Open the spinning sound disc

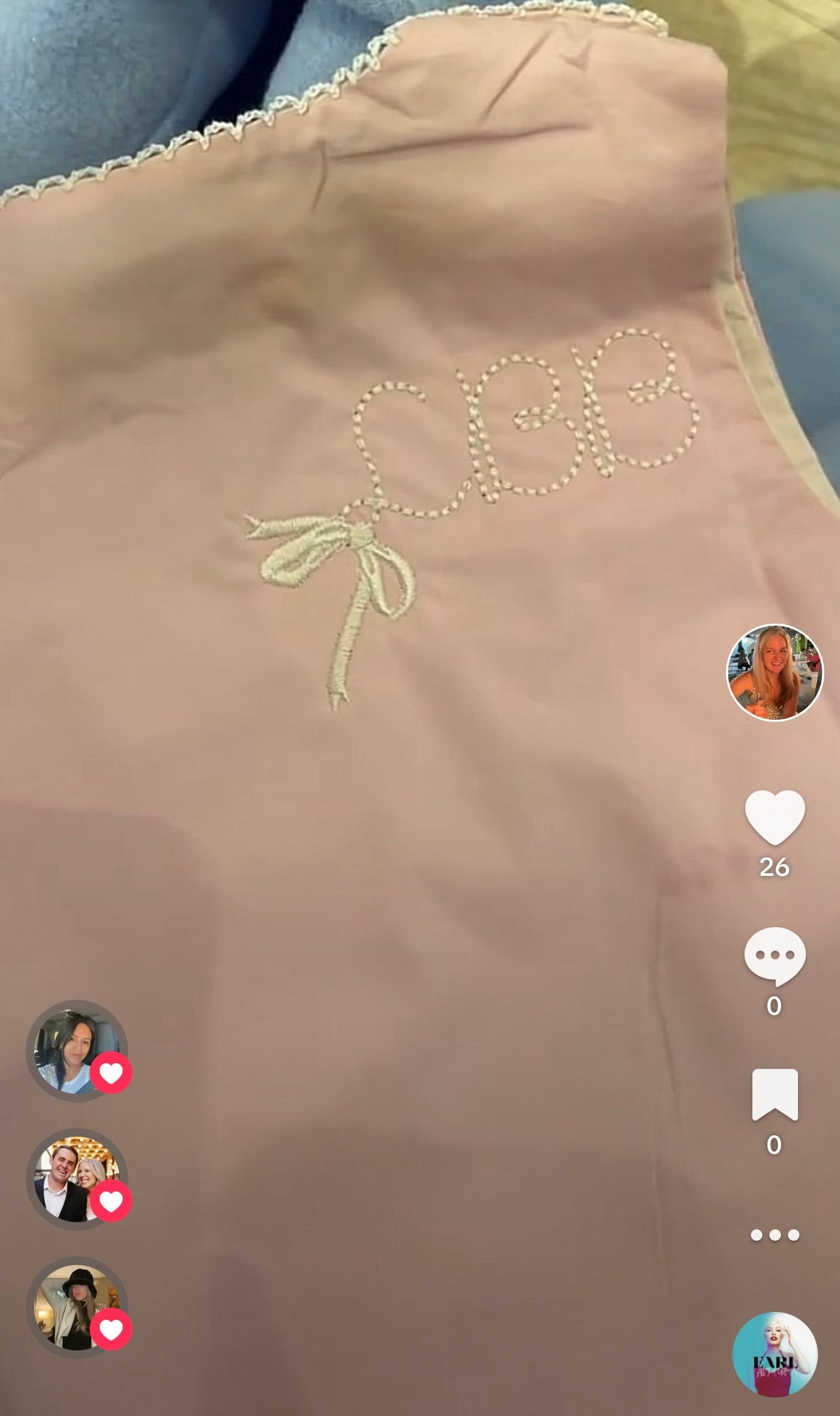coord(774,1354)
